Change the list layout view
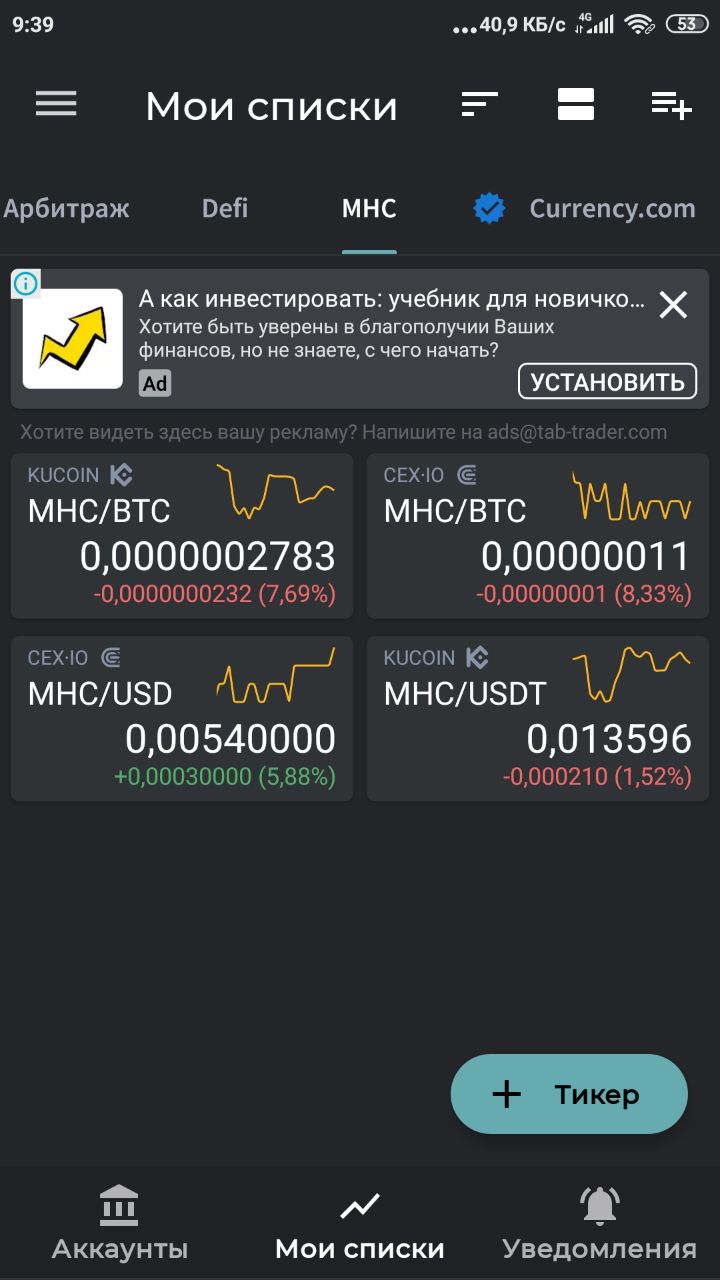Screen dimensions: 720x1280 [576, 104]
